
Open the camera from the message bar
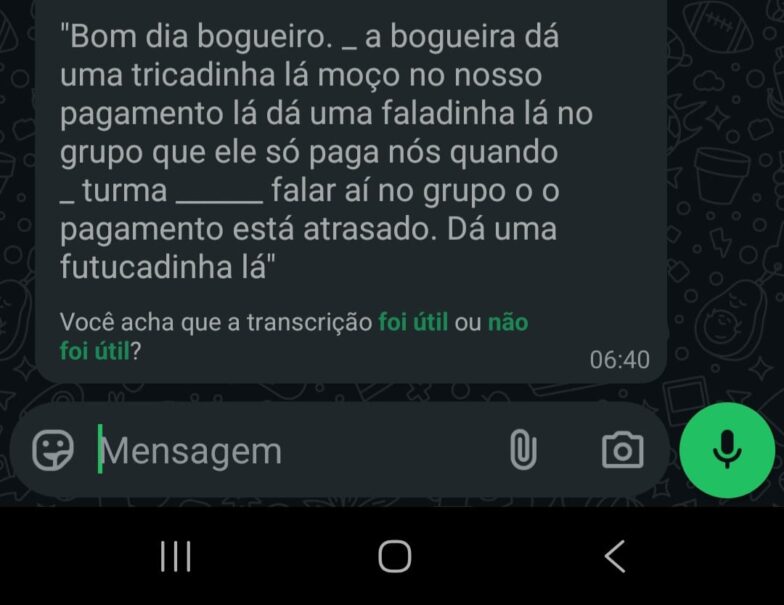click(622, 450)
